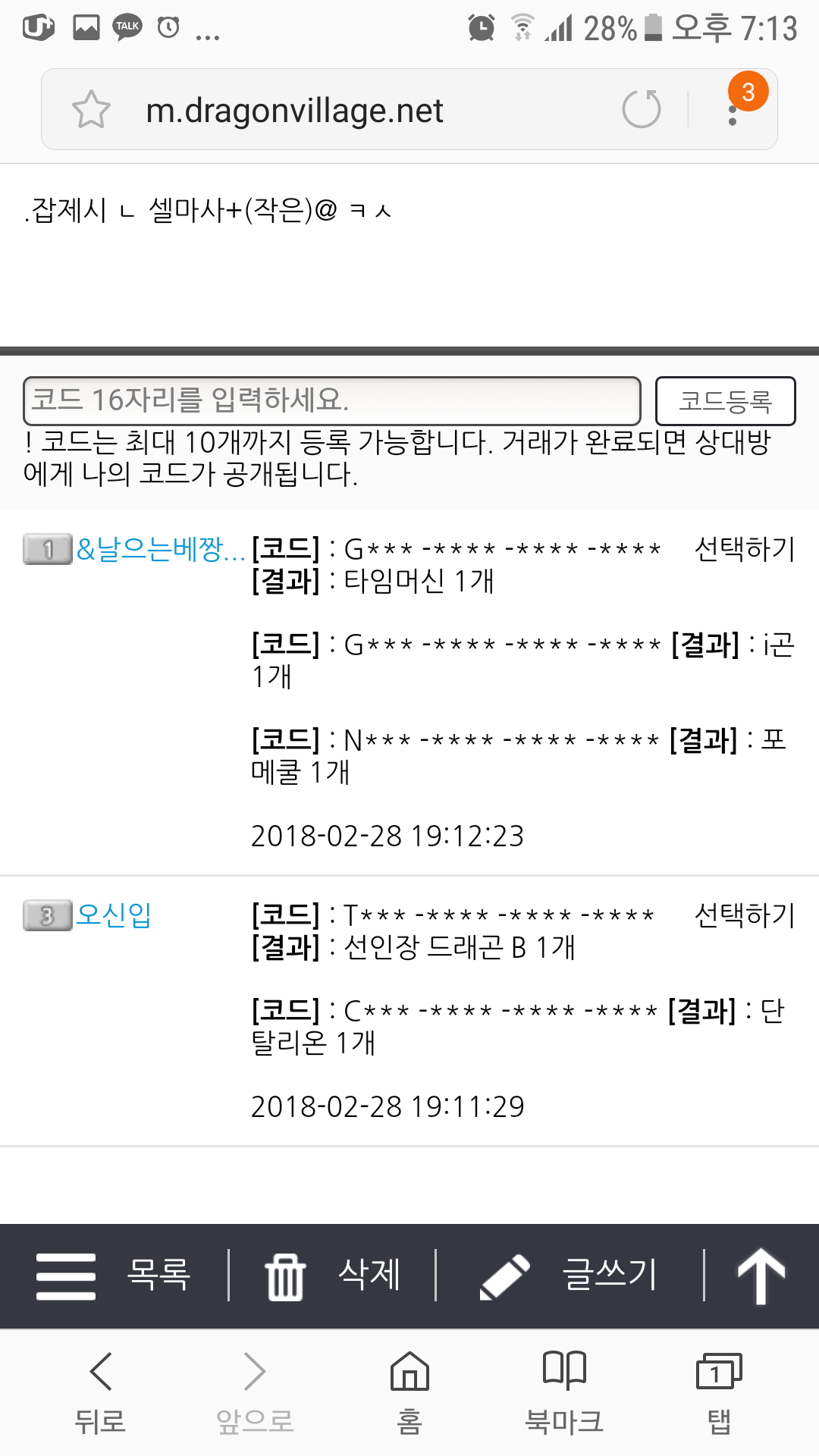Jump to the top with the up arrow

point(761,1276)
